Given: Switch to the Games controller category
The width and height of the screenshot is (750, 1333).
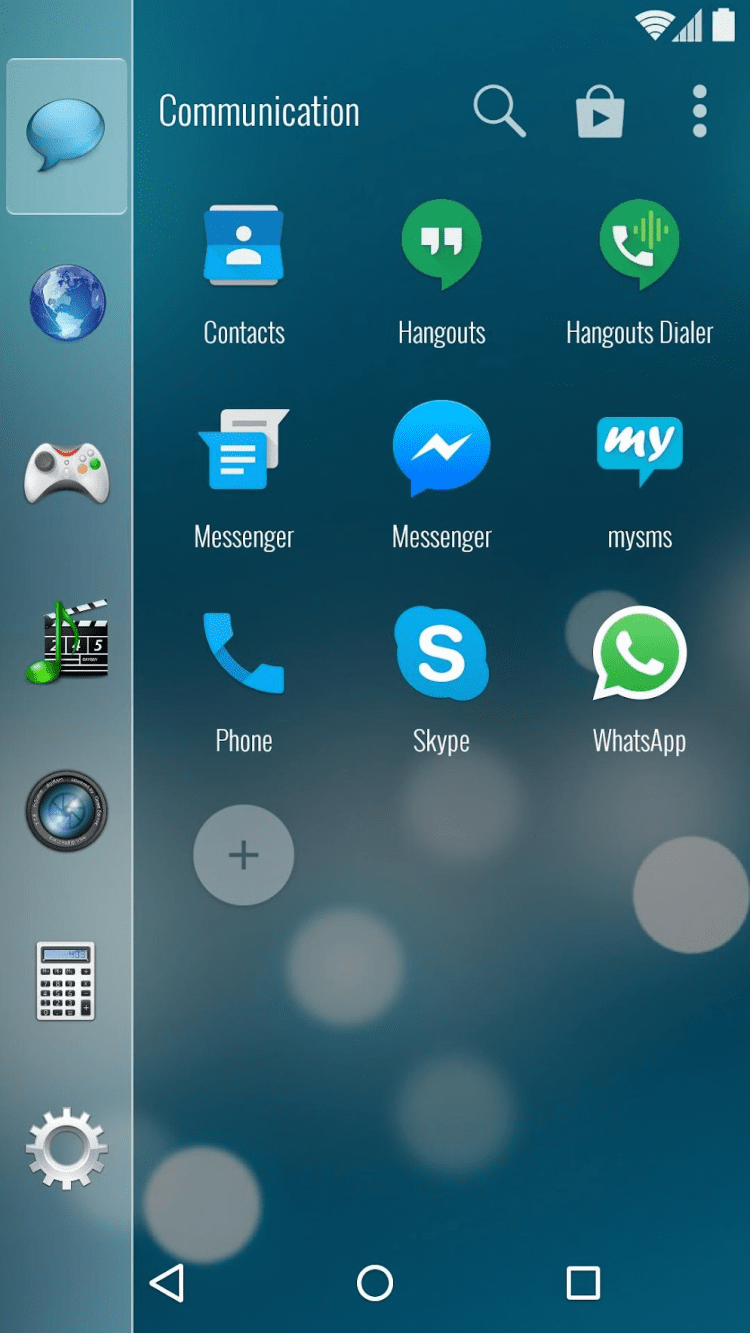Looking at the screenshot, I should tap(67, 472).
